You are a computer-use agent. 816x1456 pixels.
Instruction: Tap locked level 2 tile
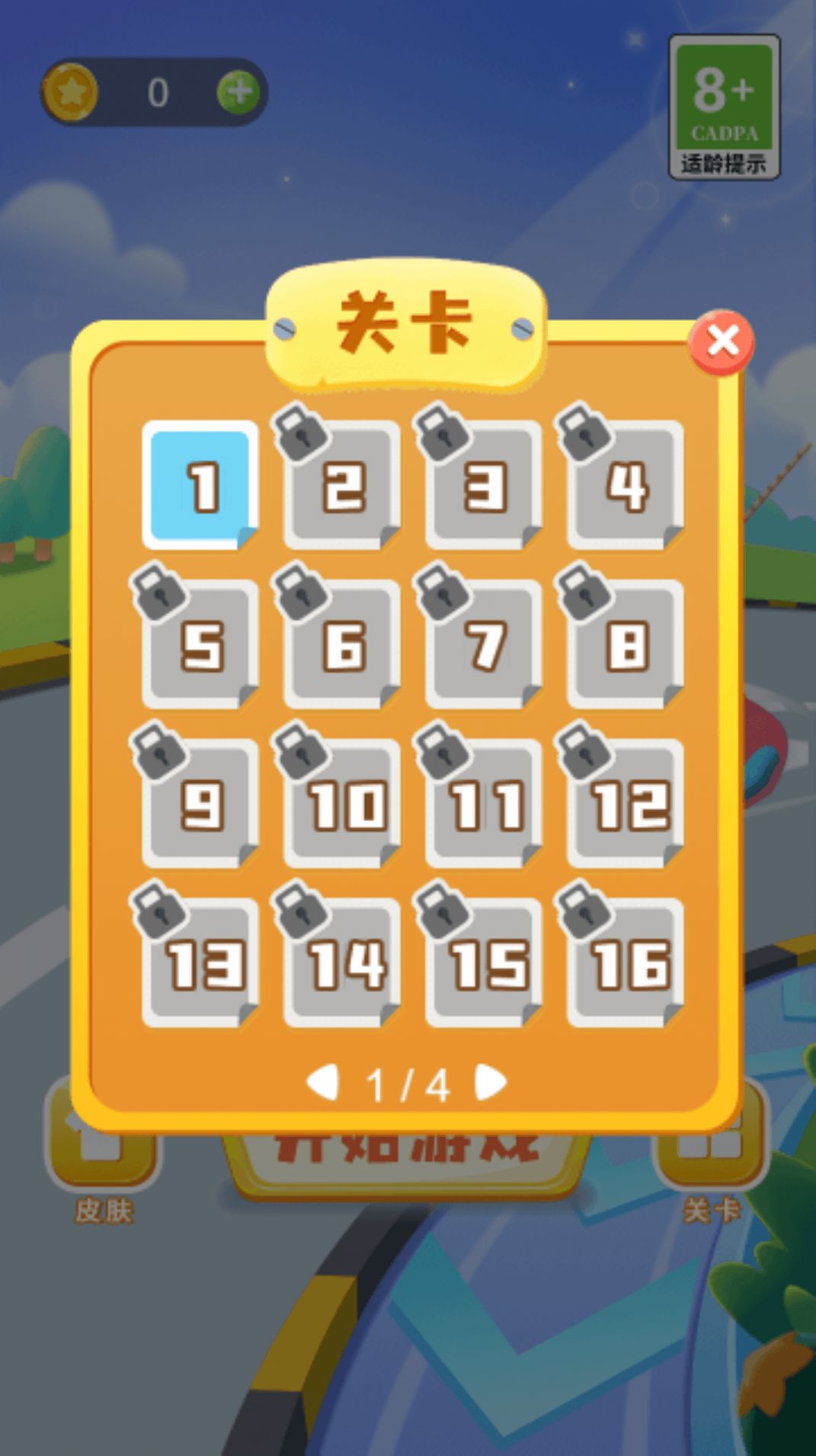[x=342, y=485]
